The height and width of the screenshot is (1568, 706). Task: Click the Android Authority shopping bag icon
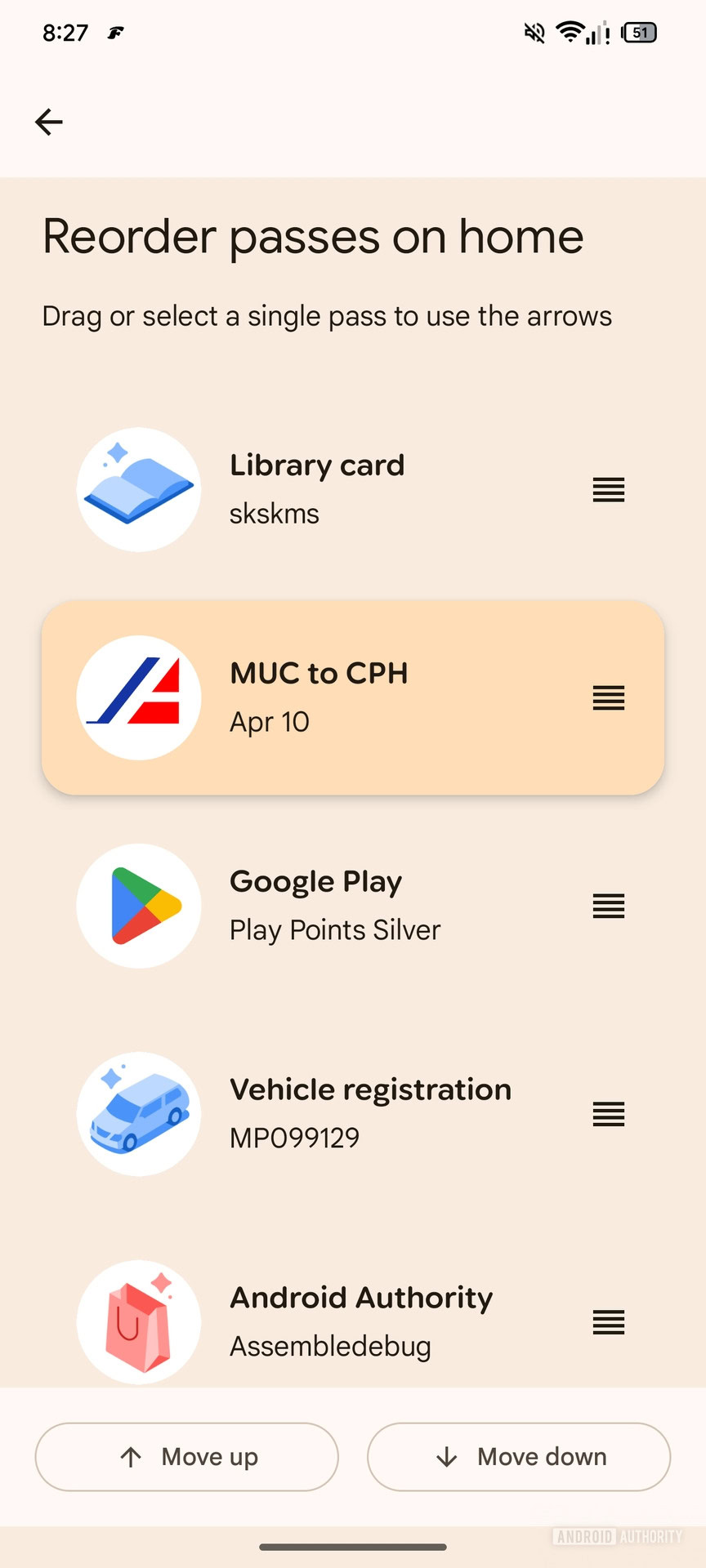click(139, 1321)
